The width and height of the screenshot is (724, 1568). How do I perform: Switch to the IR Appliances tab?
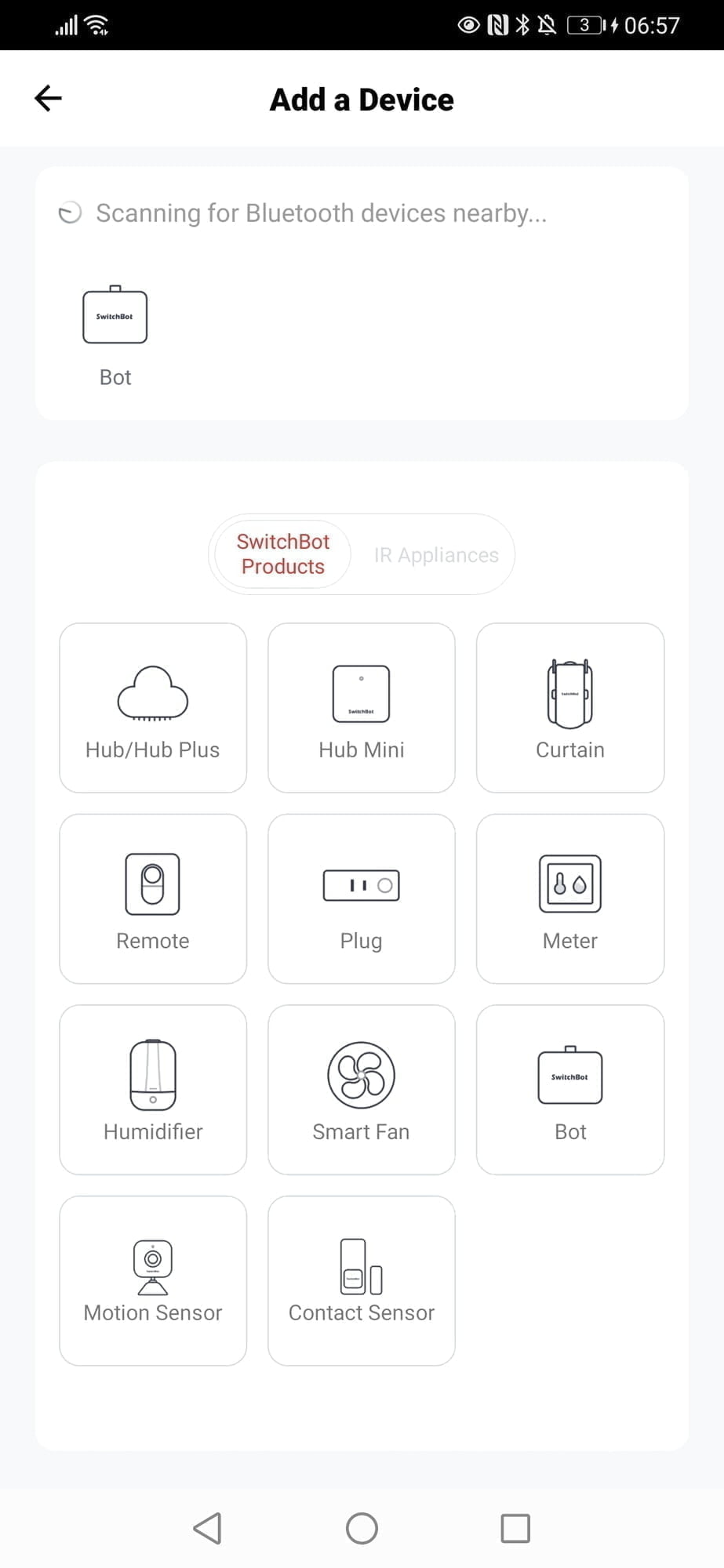(436, 555)
